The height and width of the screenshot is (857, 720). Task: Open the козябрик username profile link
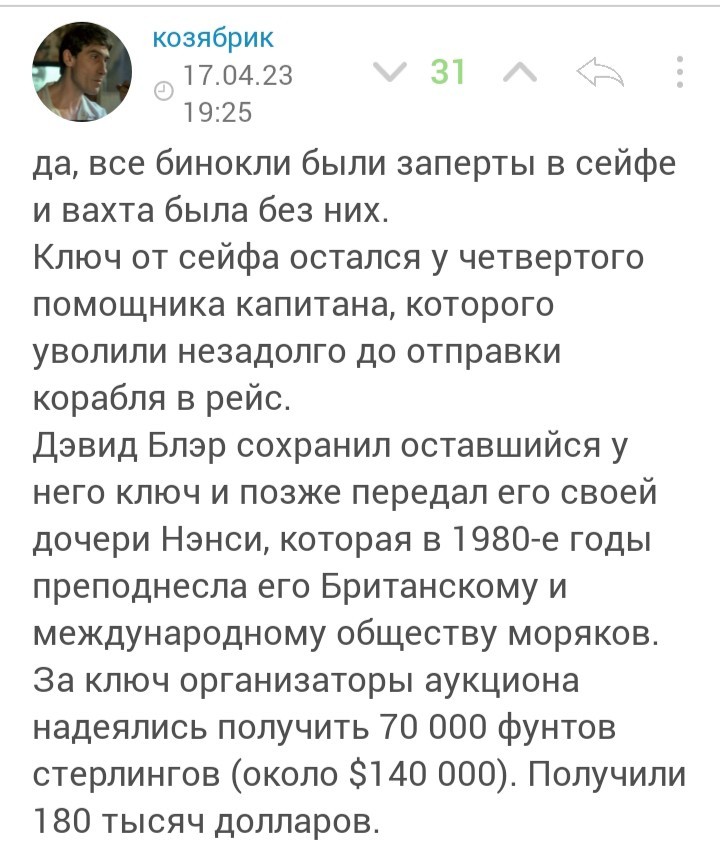point(213,38)
